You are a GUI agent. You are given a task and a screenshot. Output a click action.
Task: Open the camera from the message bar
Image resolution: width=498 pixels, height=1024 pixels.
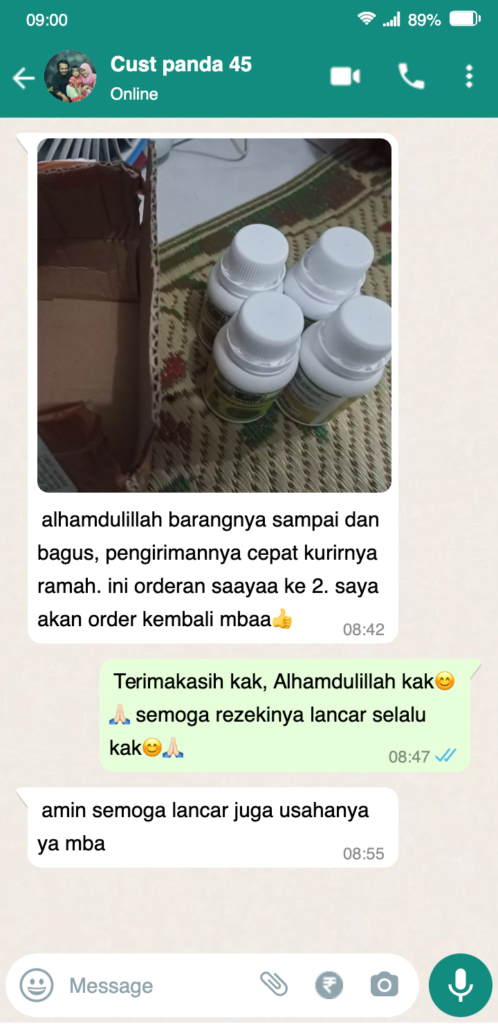[x=384, y=984]
